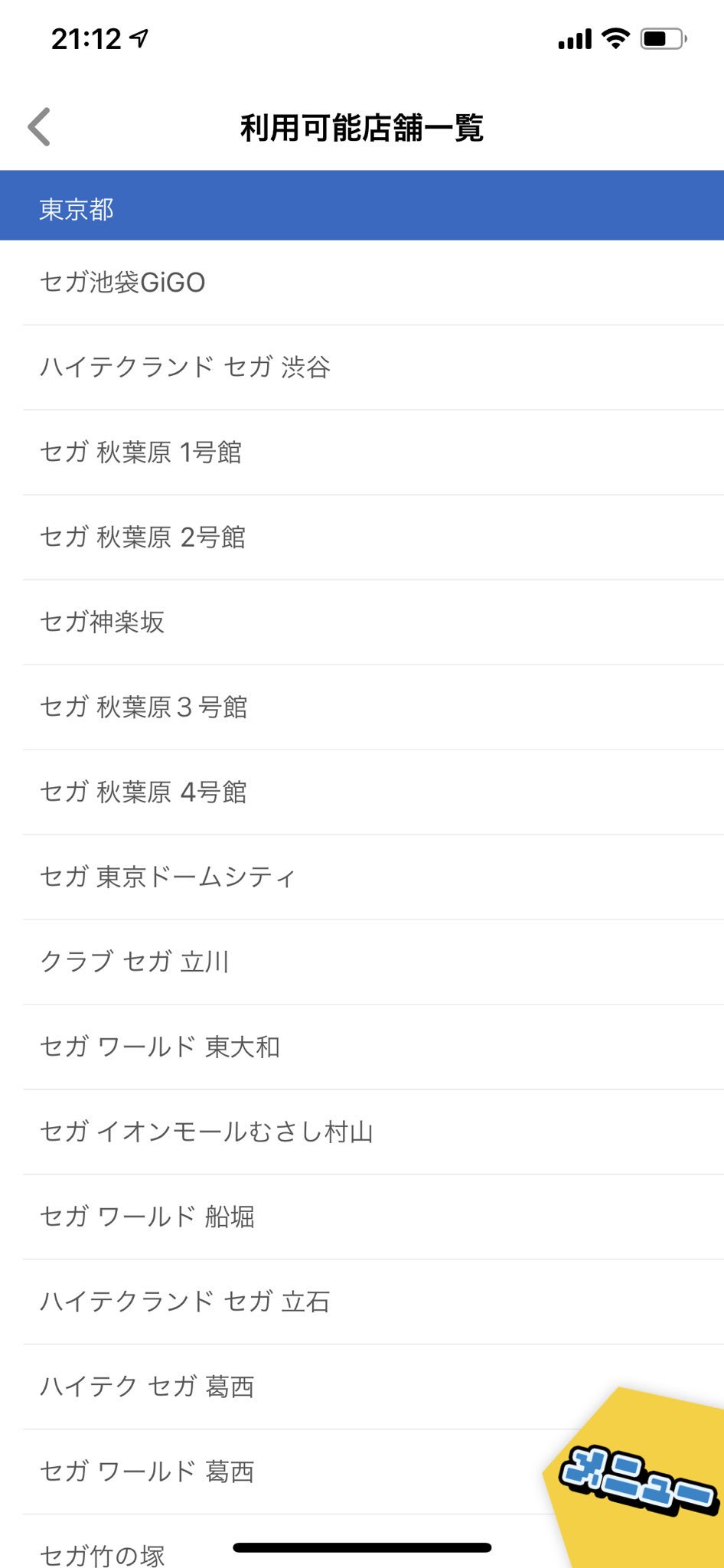Select ハイテクランド セガ 立石

(x=362, y=1302)
